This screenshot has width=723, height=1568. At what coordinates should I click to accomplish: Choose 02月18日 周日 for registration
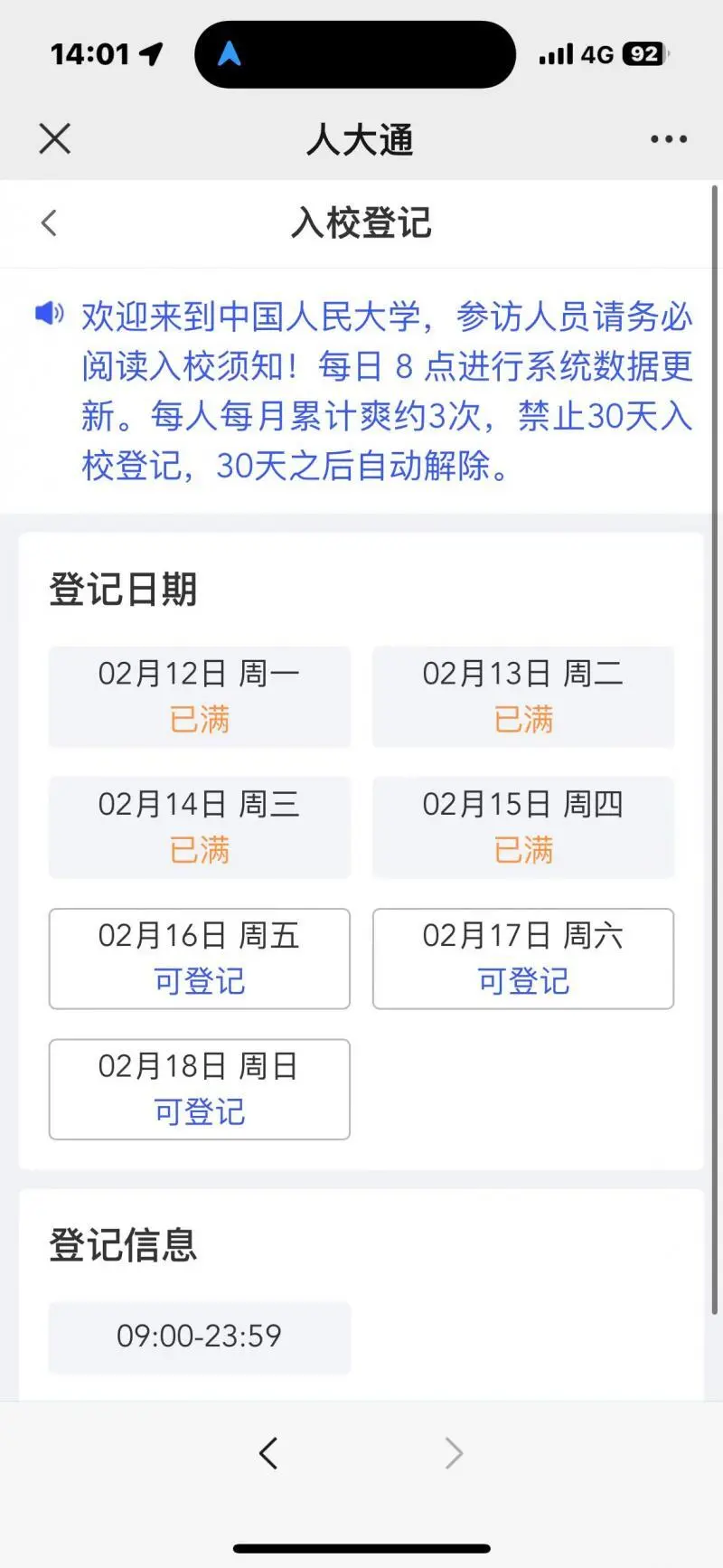(199, 1089)
